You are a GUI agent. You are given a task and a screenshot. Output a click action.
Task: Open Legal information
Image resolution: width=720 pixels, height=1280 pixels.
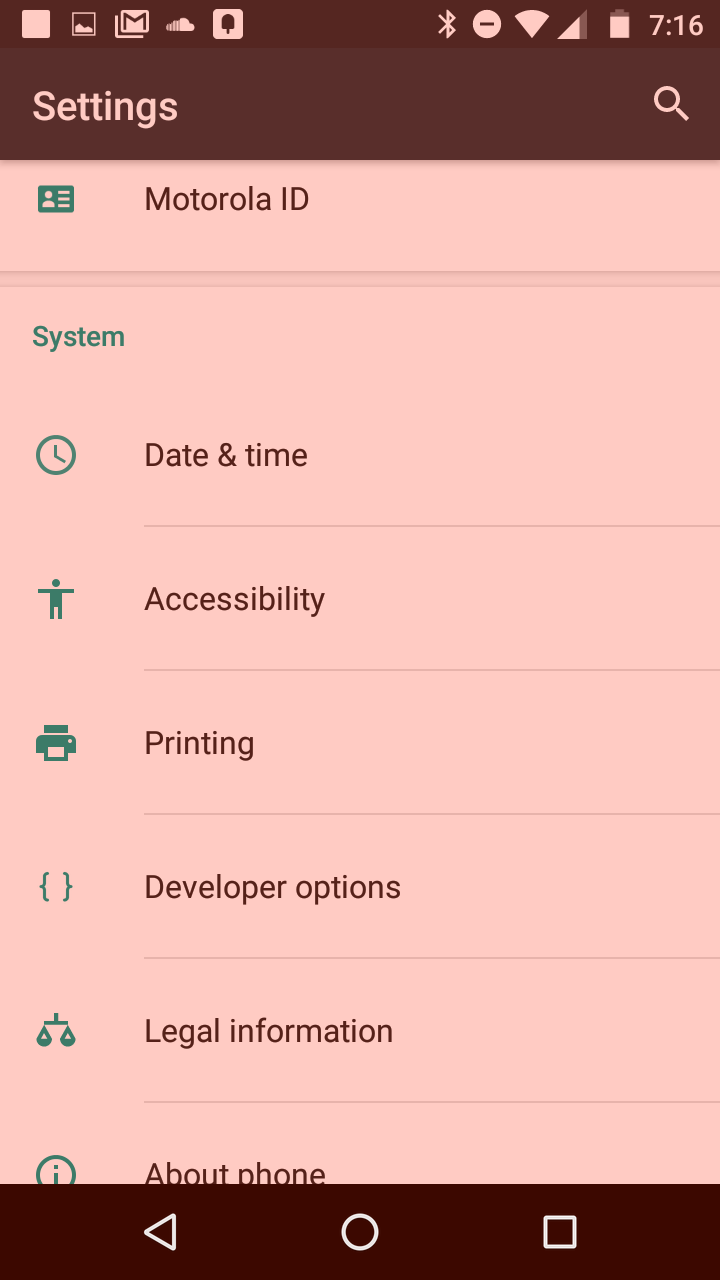coord(360,1031)
